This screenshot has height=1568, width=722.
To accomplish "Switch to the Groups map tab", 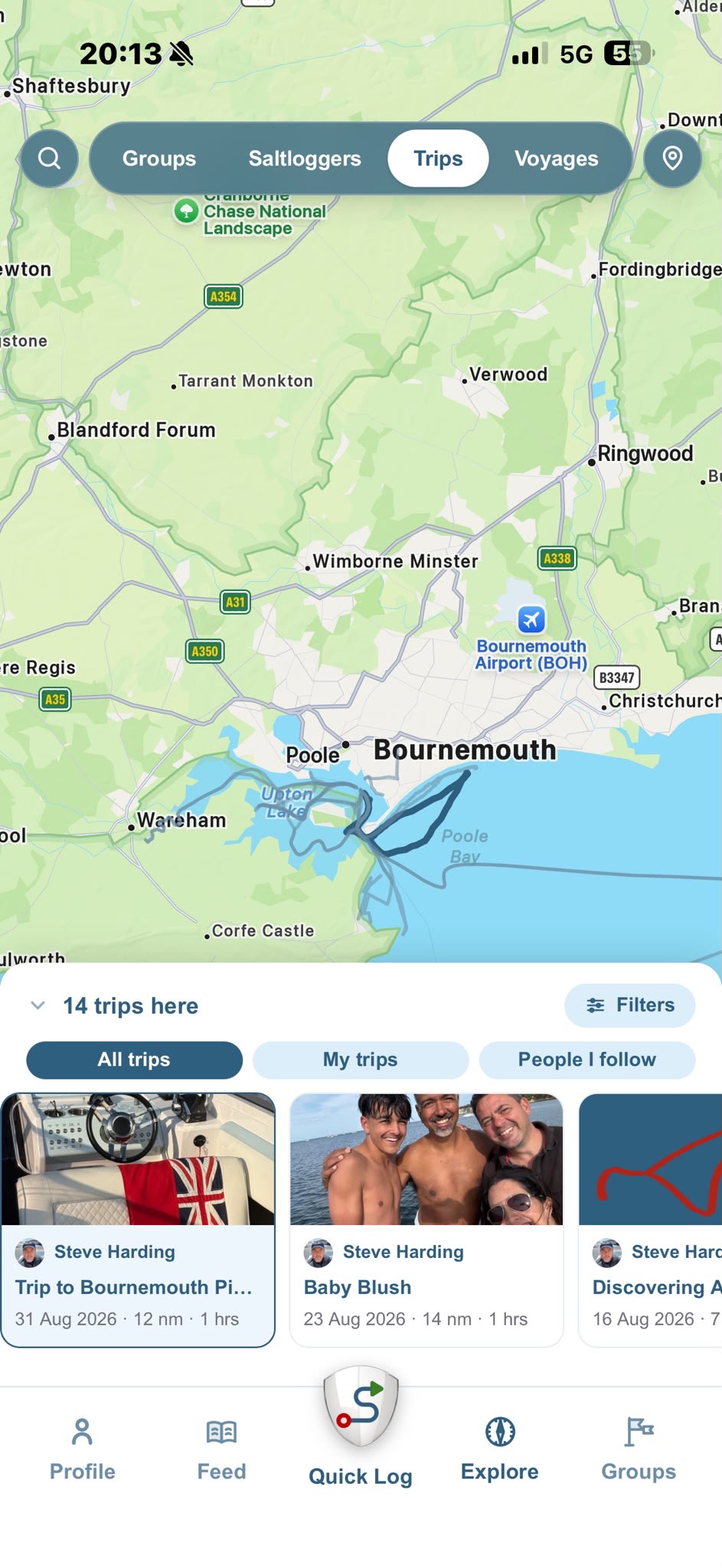I will pos(159,158).
